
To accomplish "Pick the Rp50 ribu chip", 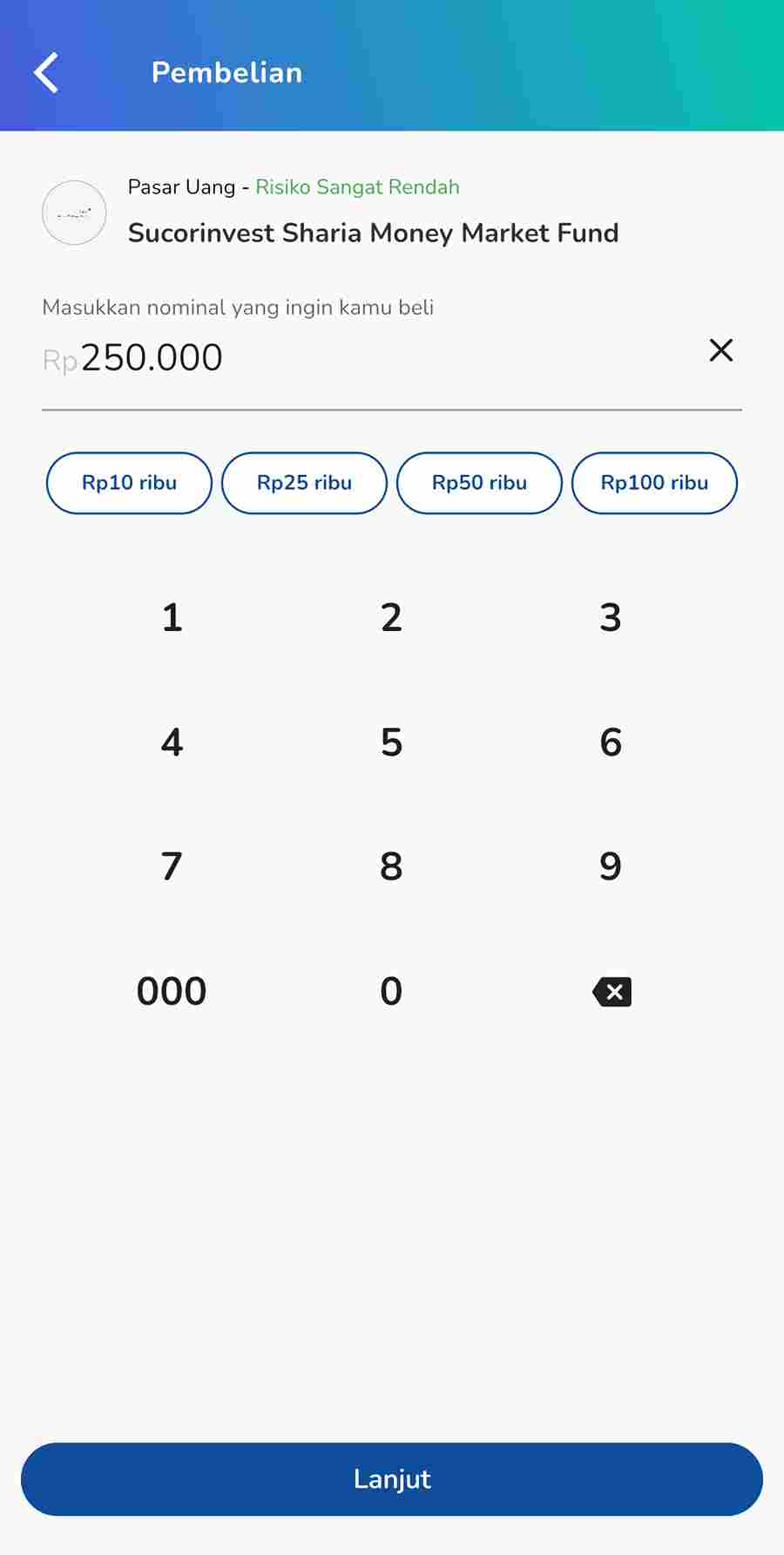I will pos(479,483).
